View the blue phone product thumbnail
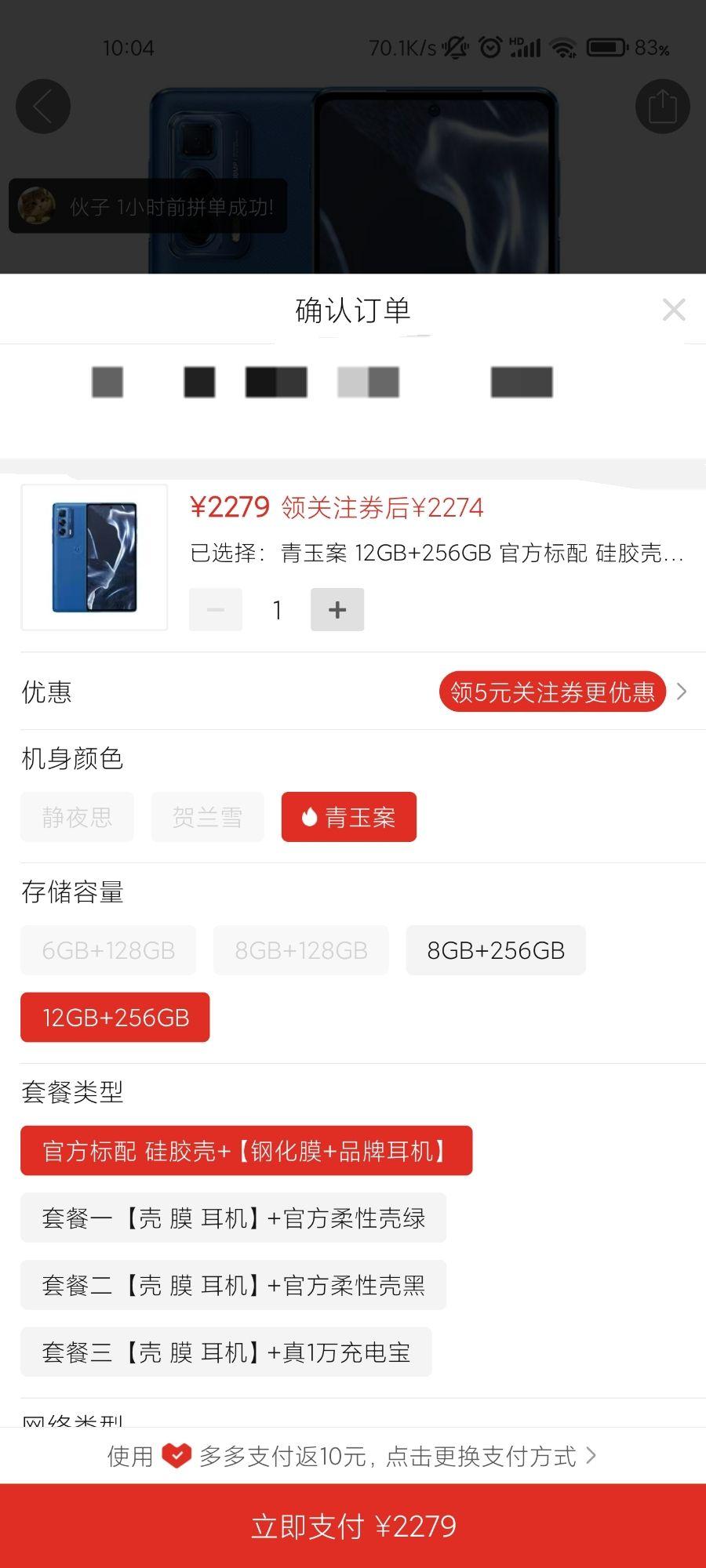The width and height of the screenshot is (706, 1568). point(94,557)
